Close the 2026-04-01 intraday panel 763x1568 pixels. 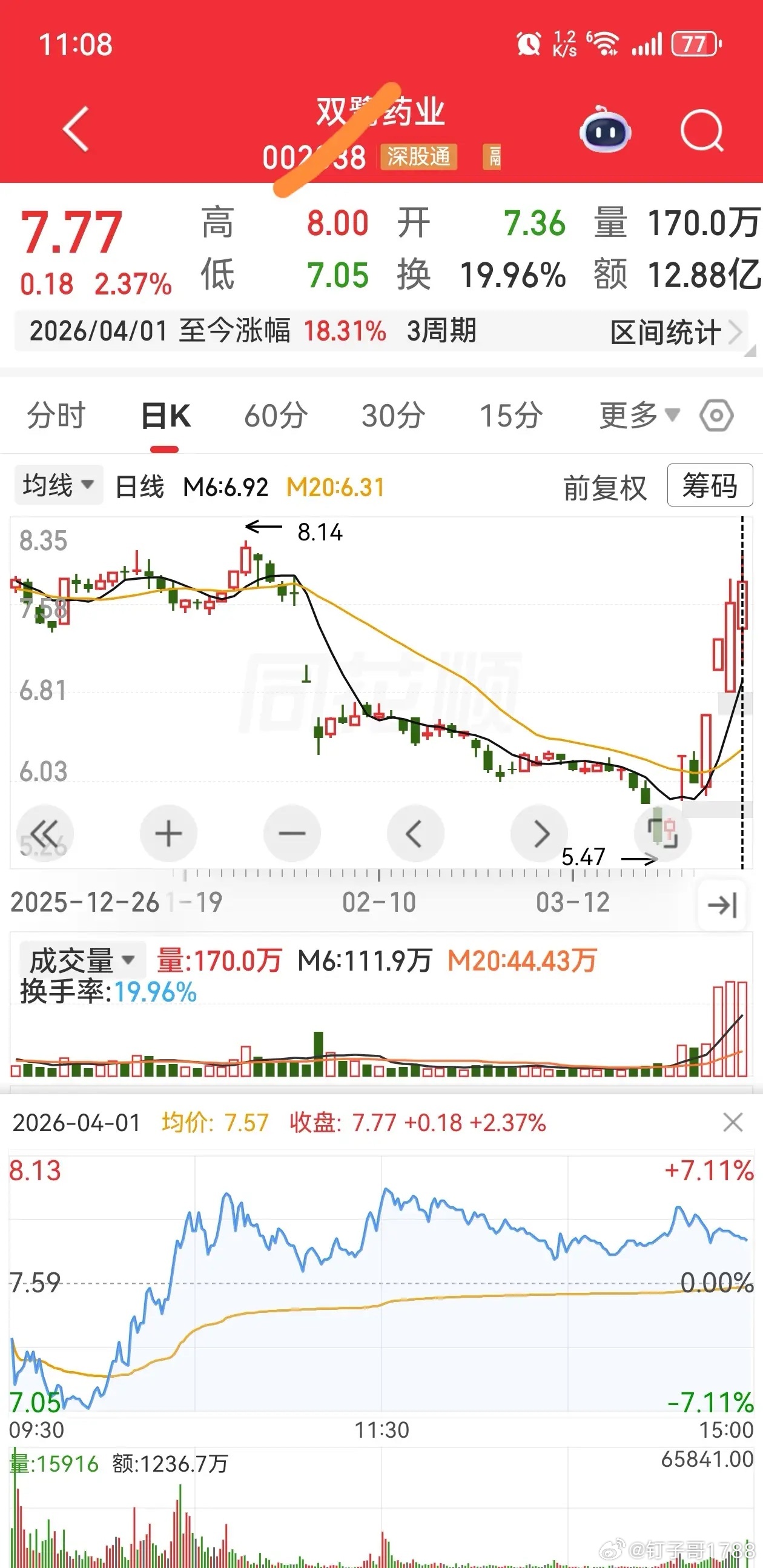(733, 1123)
